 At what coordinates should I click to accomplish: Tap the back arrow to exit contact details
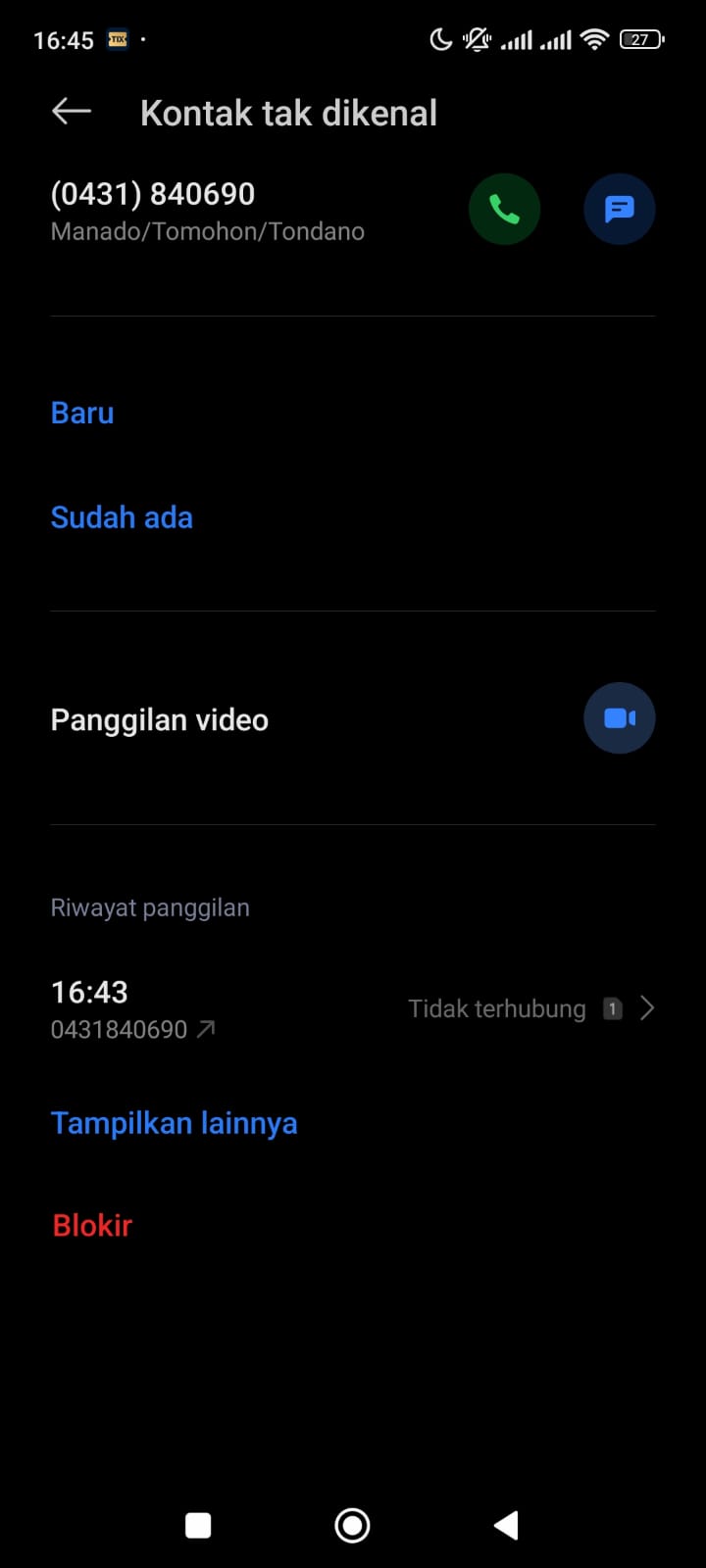[x=70, y=111]
